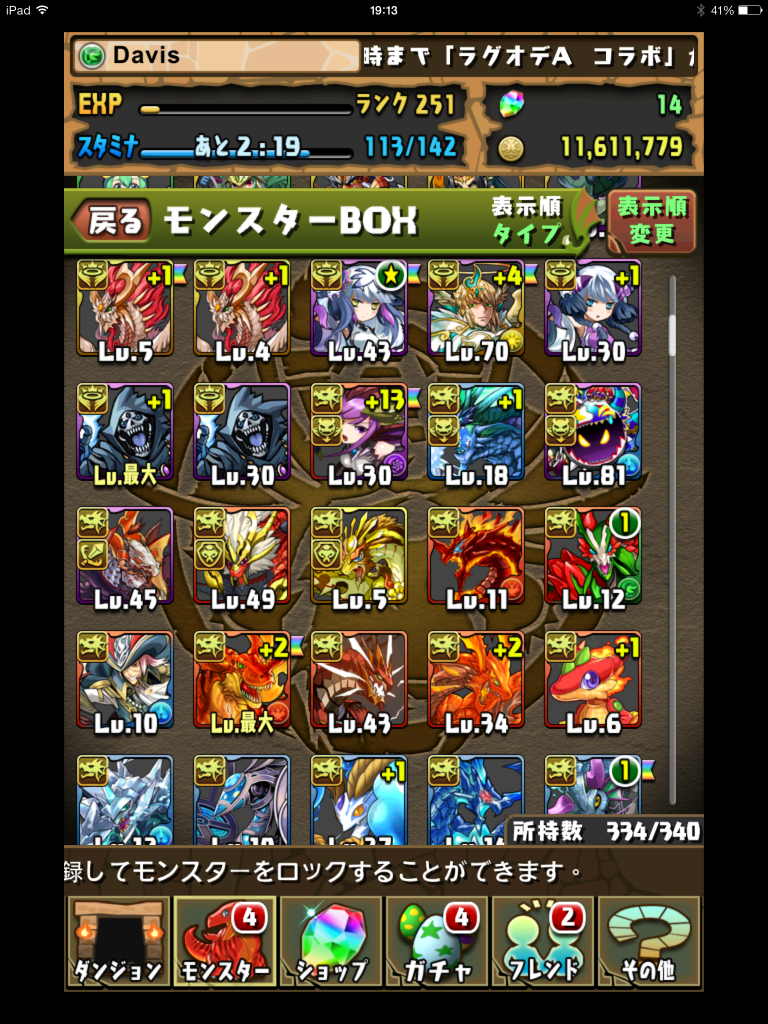The width and height of the screenshot is (768, 1024).
Task: Open the Lv.81 purple ghost monster
Action: pos(593,432)
